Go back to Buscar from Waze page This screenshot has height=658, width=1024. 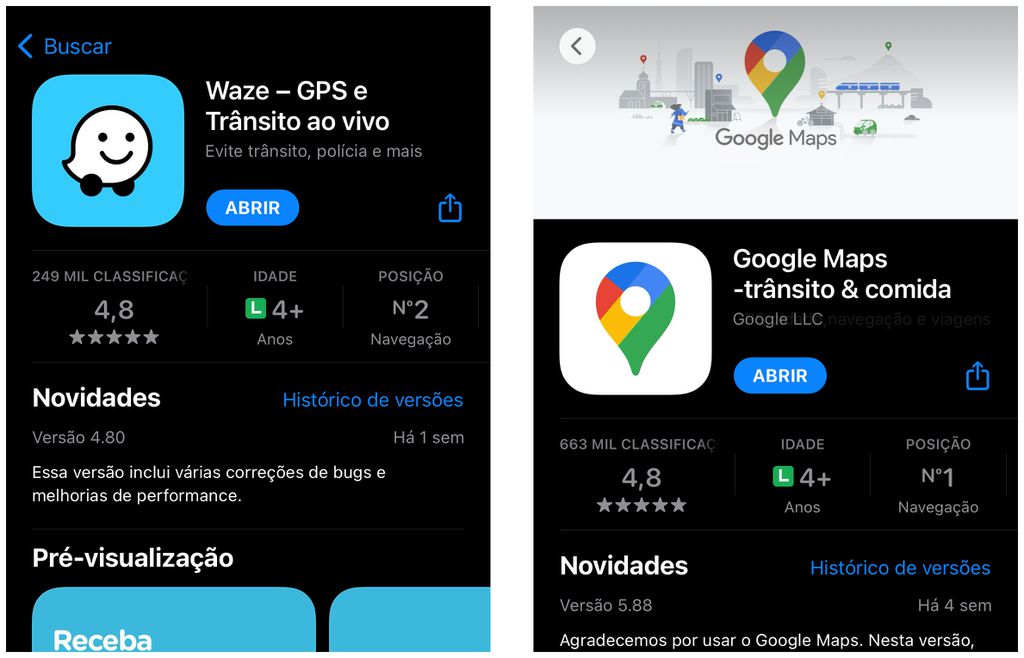pos(64,46)
